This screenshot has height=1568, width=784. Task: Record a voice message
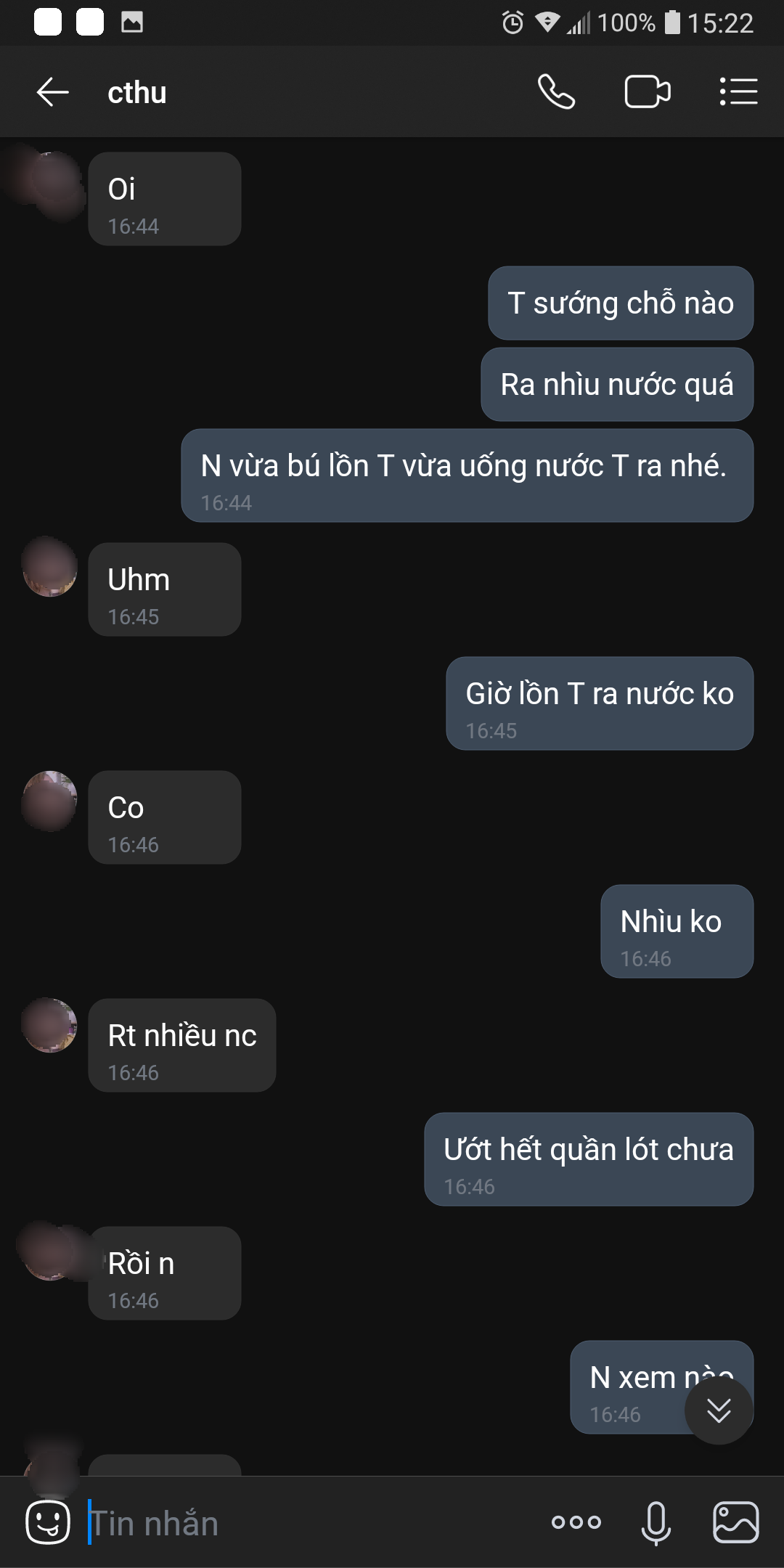point(656,1522)
